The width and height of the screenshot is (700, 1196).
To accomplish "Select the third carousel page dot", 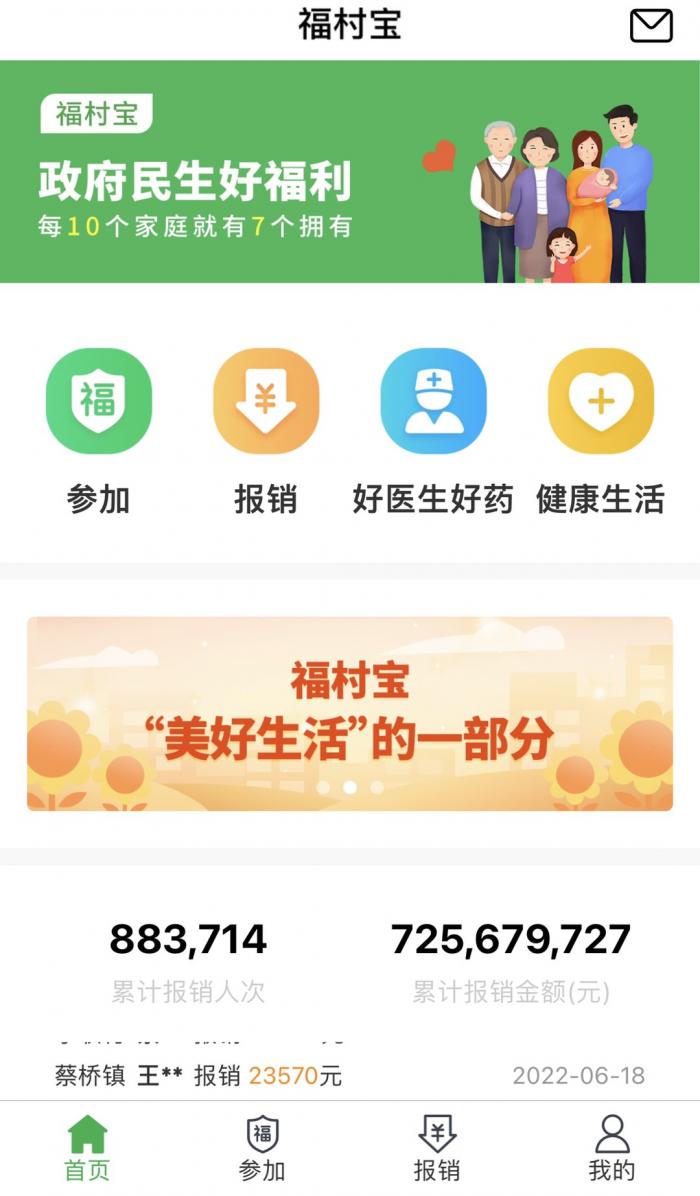I will (x=377, y=788).
